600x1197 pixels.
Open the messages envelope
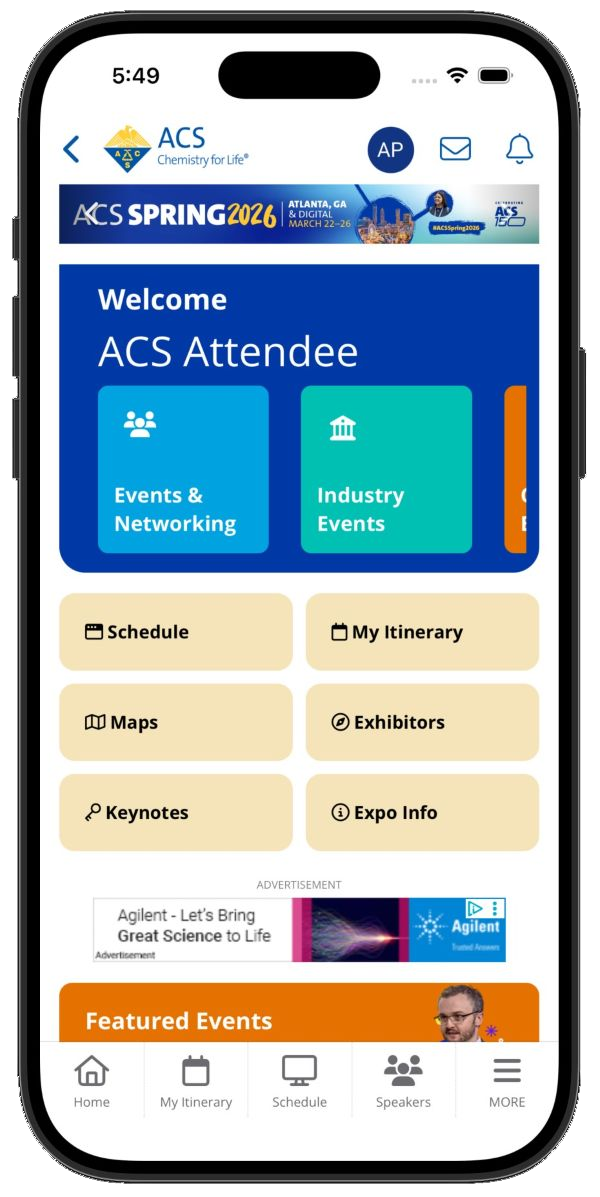455,149
